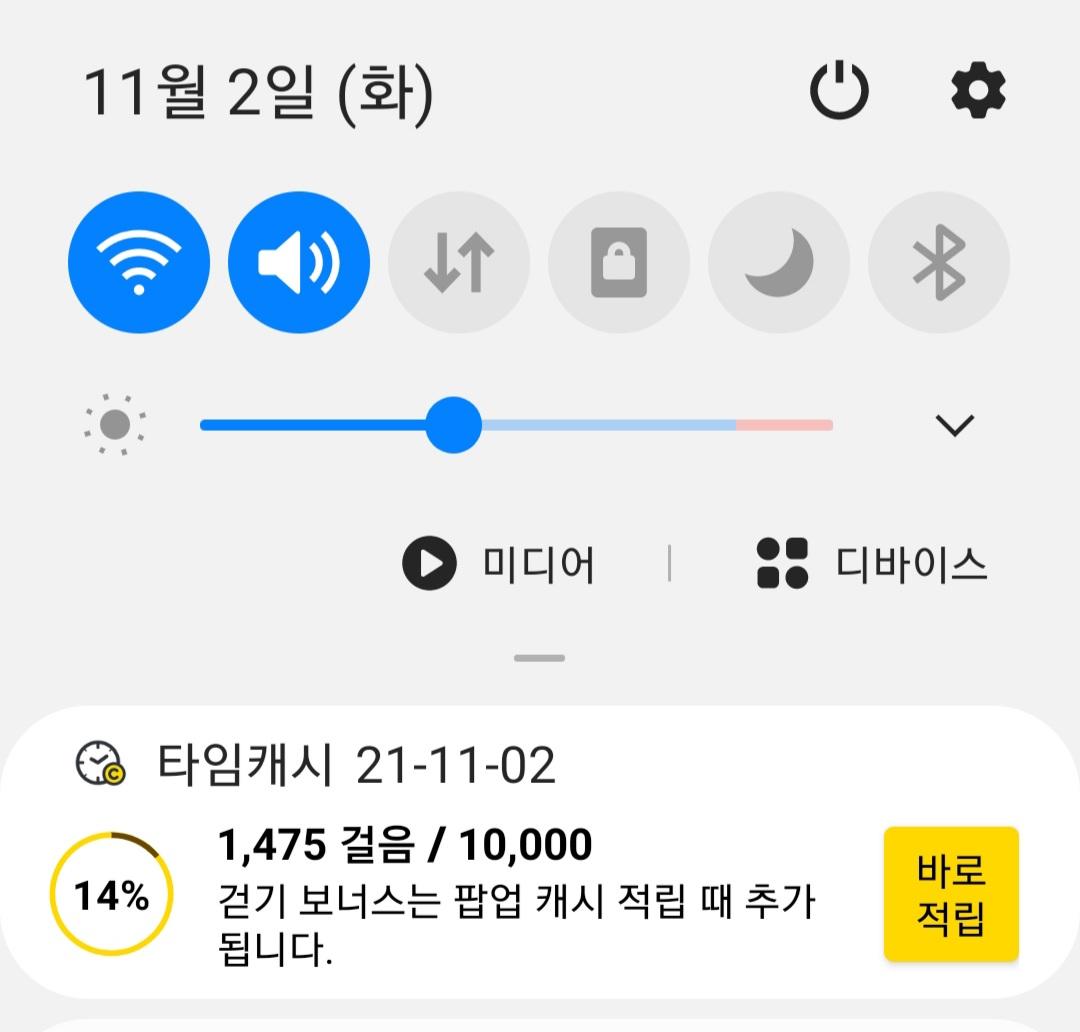Open the 미디어 media panel
This screenshot has height=1032, width=1080.
[499, 565]
